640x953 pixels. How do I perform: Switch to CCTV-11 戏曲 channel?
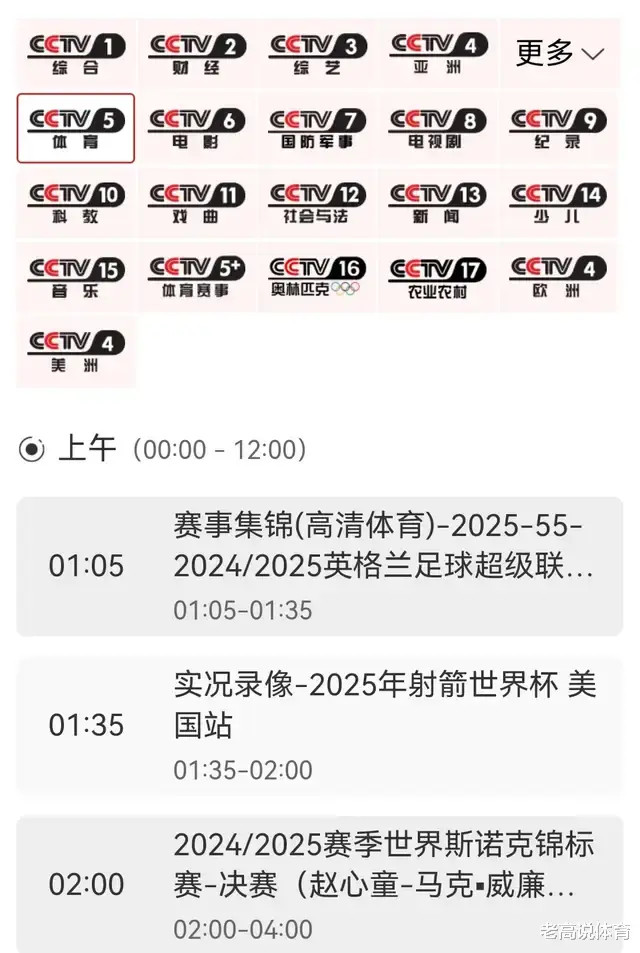tap(197, 202)
